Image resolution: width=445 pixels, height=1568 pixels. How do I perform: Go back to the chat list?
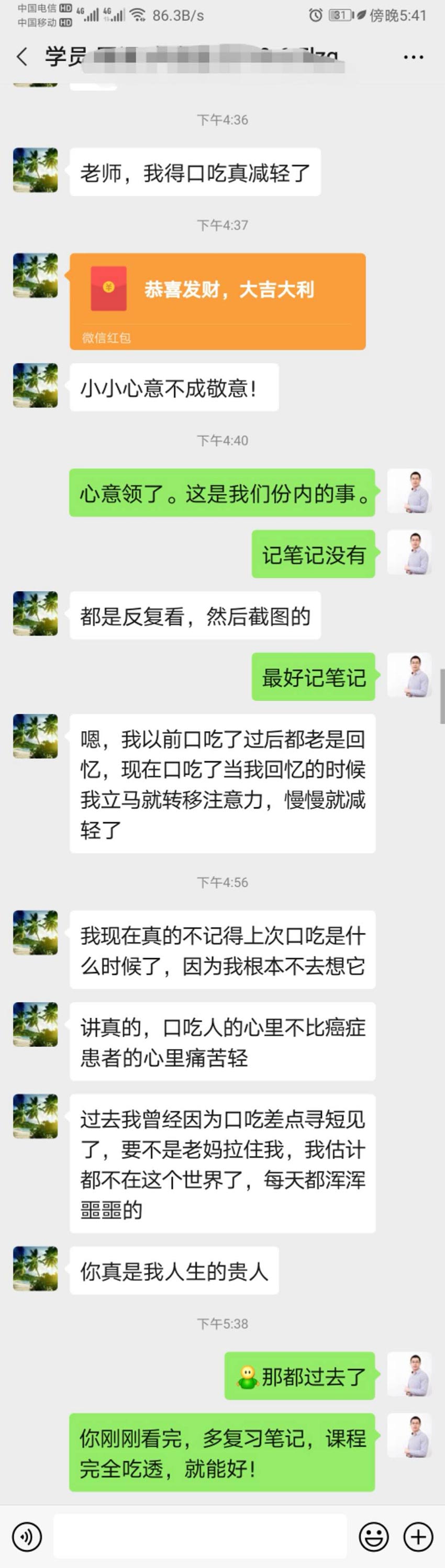coord(22,57)
